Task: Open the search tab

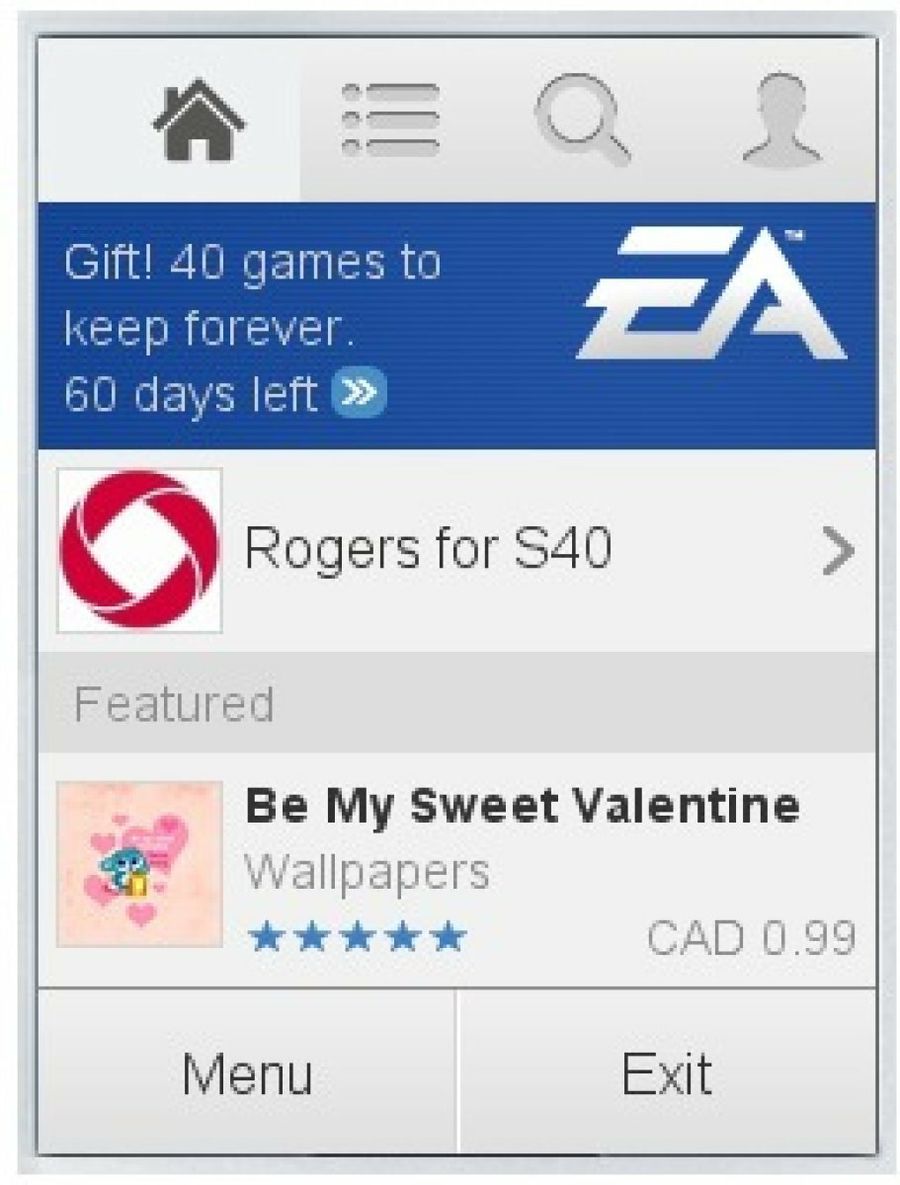Action: [583, 121]
